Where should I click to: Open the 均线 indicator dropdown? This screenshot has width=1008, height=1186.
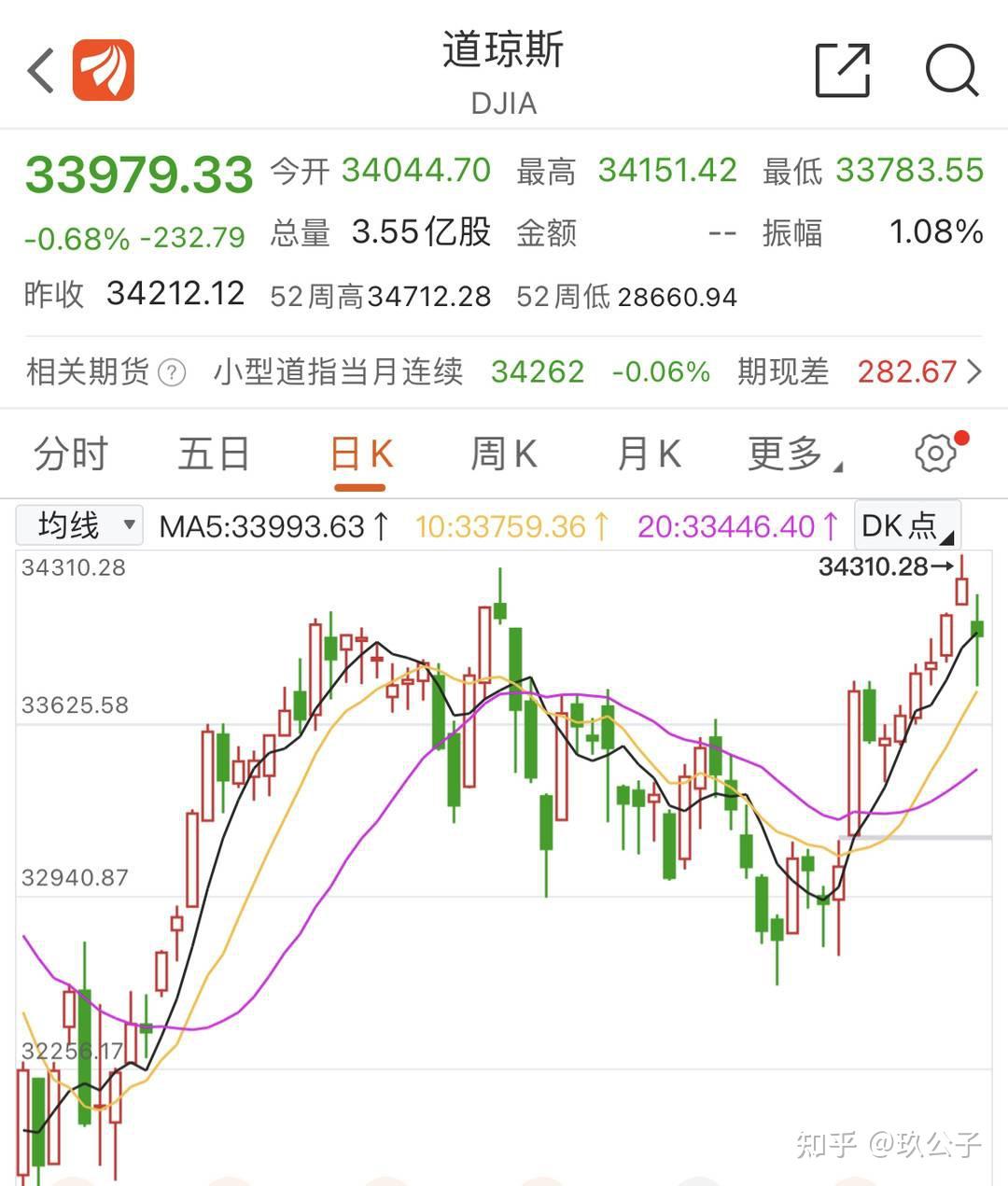click(79, 525)
